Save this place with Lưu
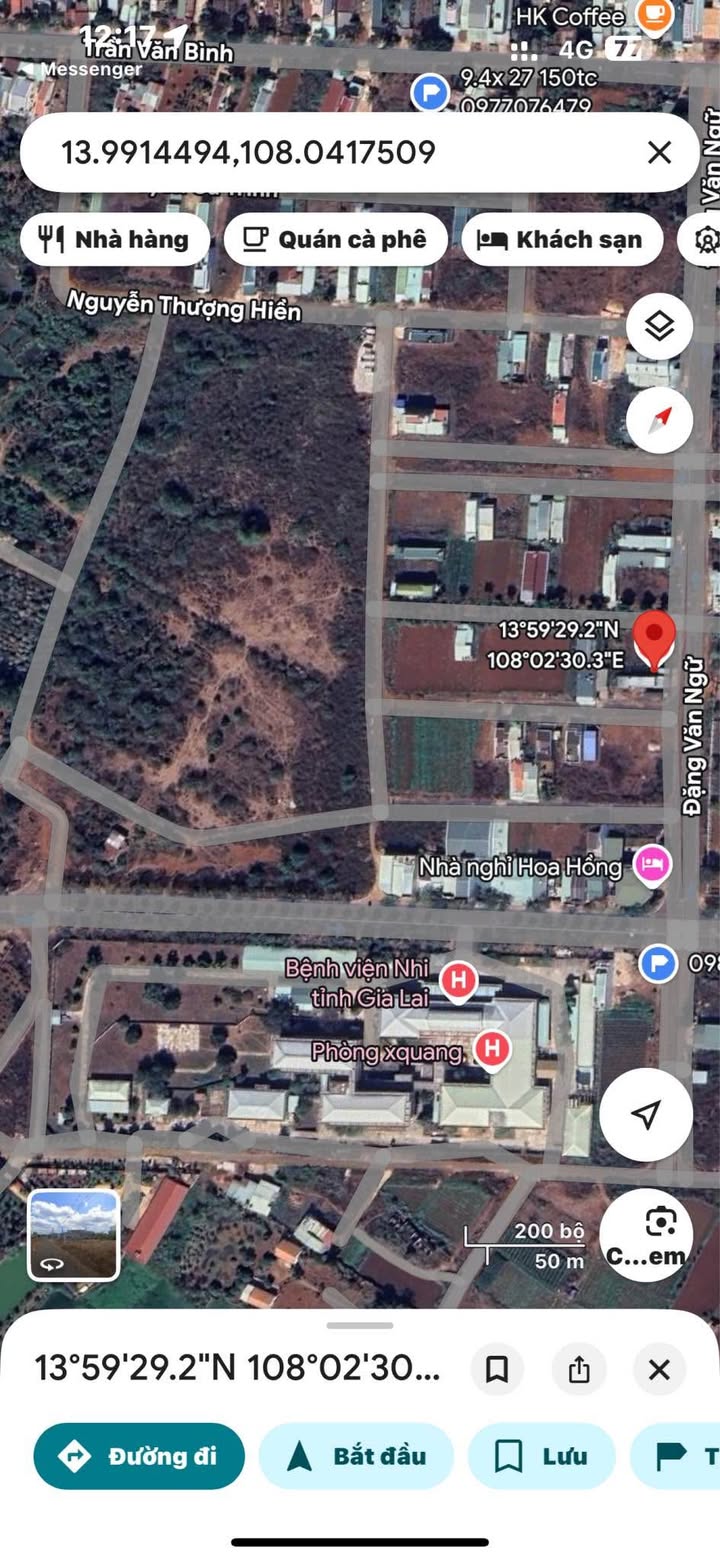Screen dimensions: 720x1560 (x=541, y=1456)
